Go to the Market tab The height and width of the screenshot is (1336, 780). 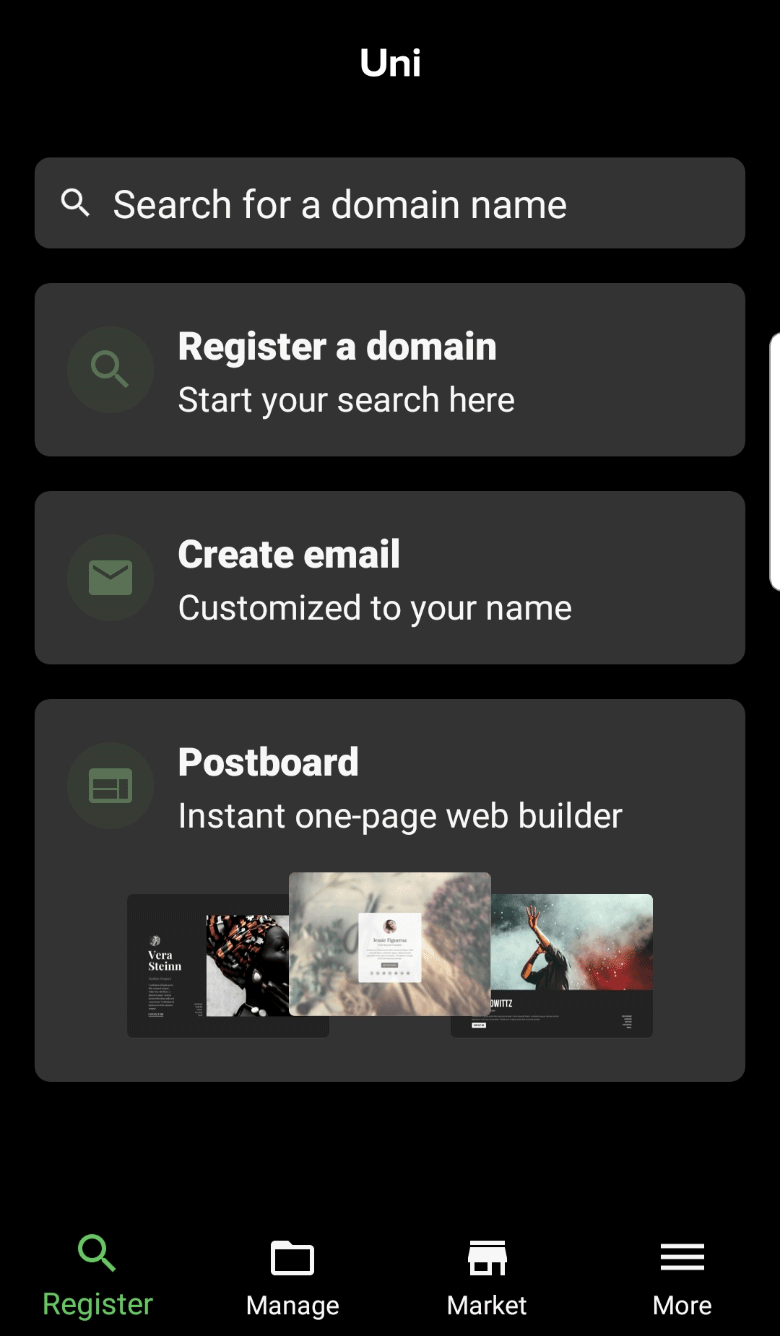pyautogui.click(x=487, y=1277)
